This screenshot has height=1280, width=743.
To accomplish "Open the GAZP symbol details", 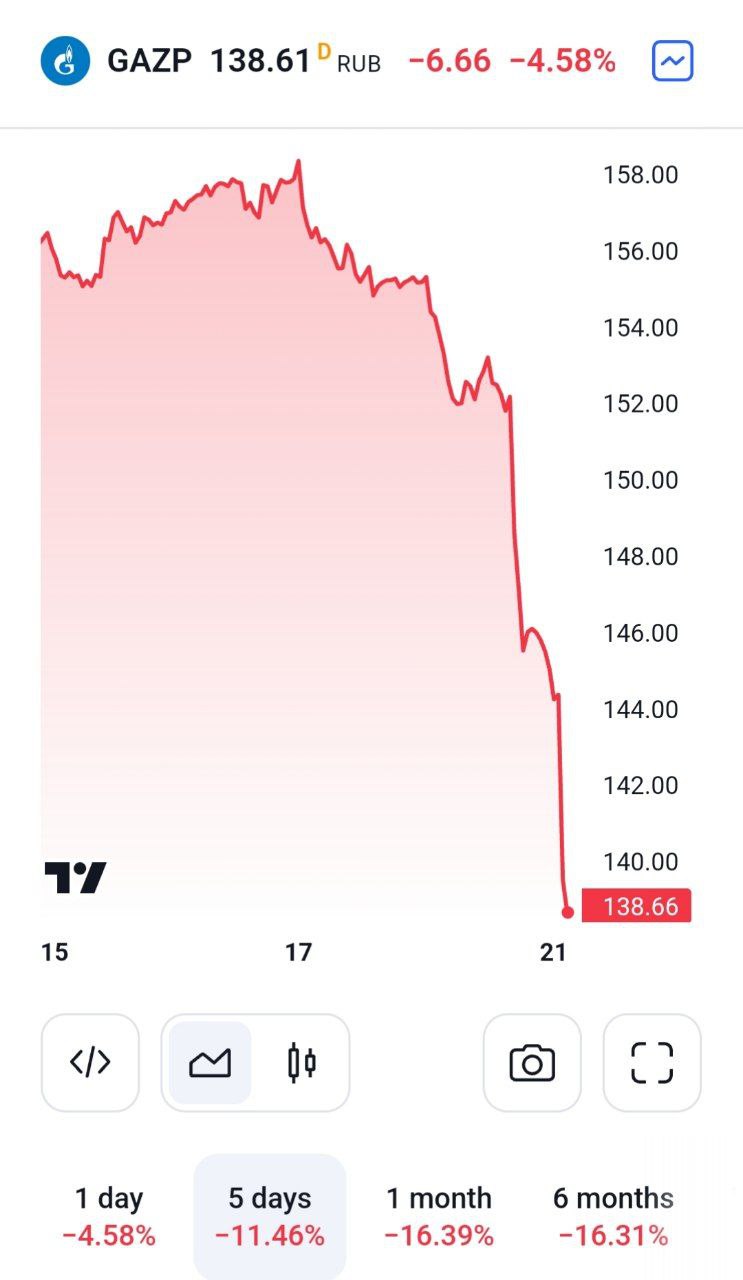I will point(148,61).
